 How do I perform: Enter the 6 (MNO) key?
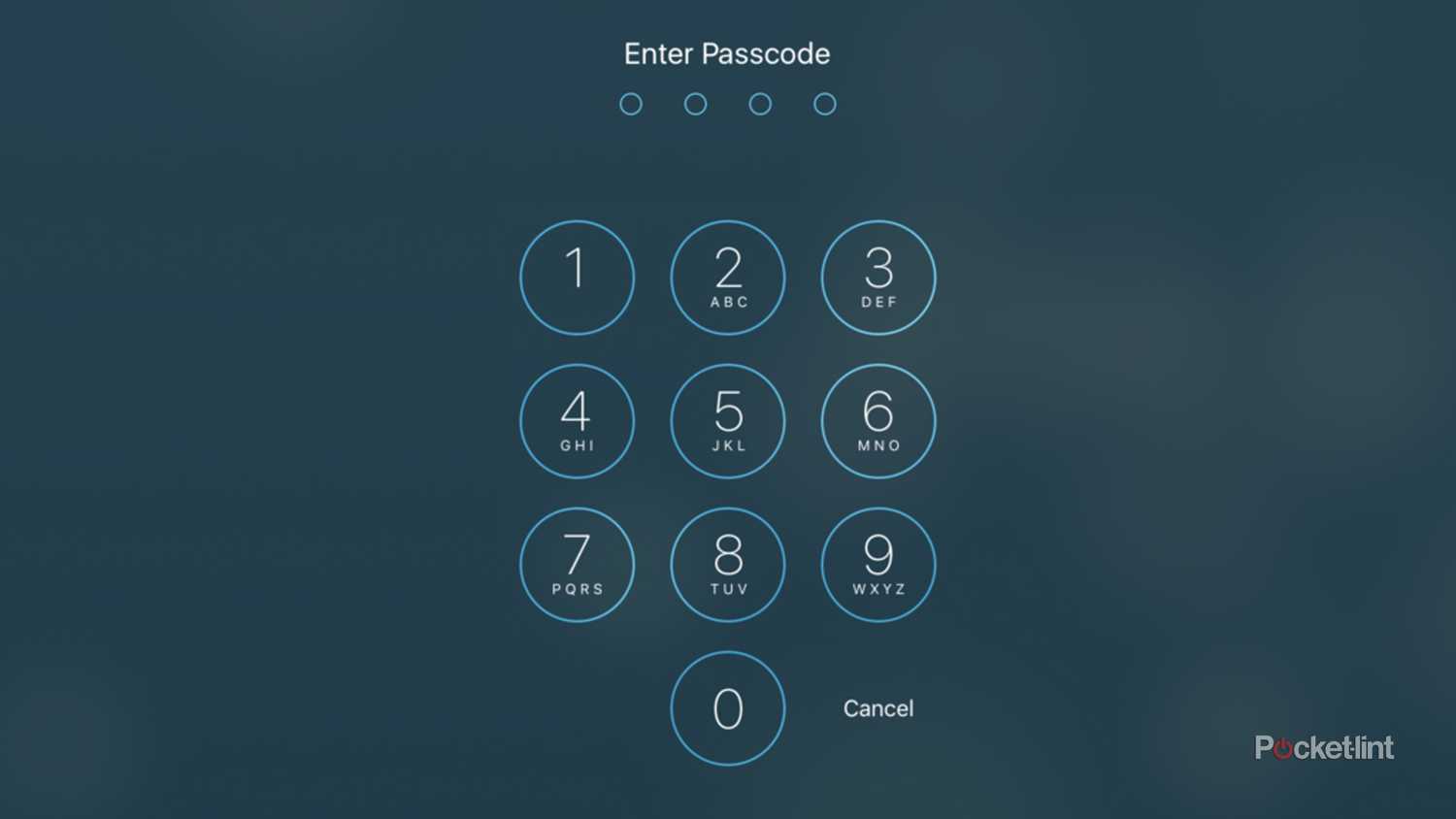pos(878,421)
